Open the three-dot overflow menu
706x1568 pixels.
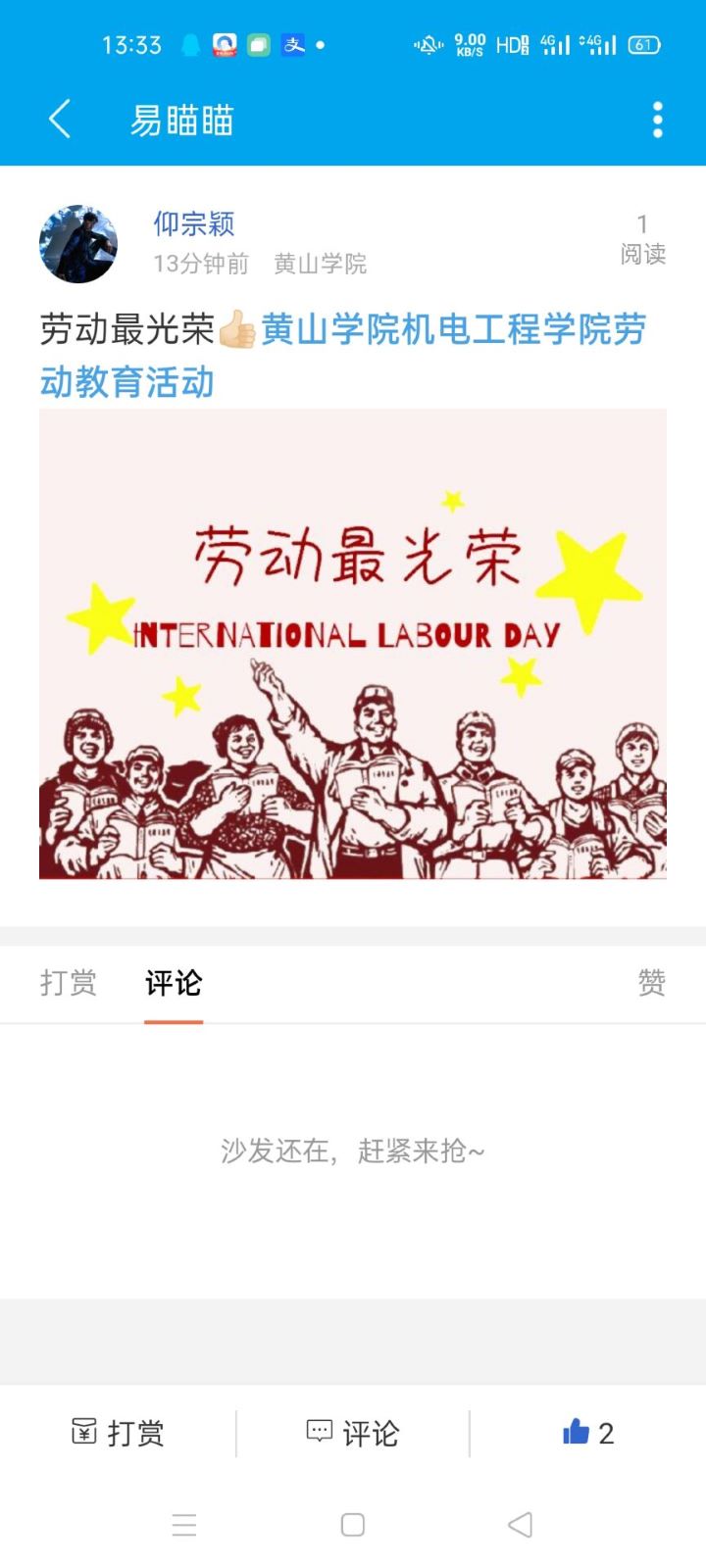pyautogui.click(x=657, y=120)
